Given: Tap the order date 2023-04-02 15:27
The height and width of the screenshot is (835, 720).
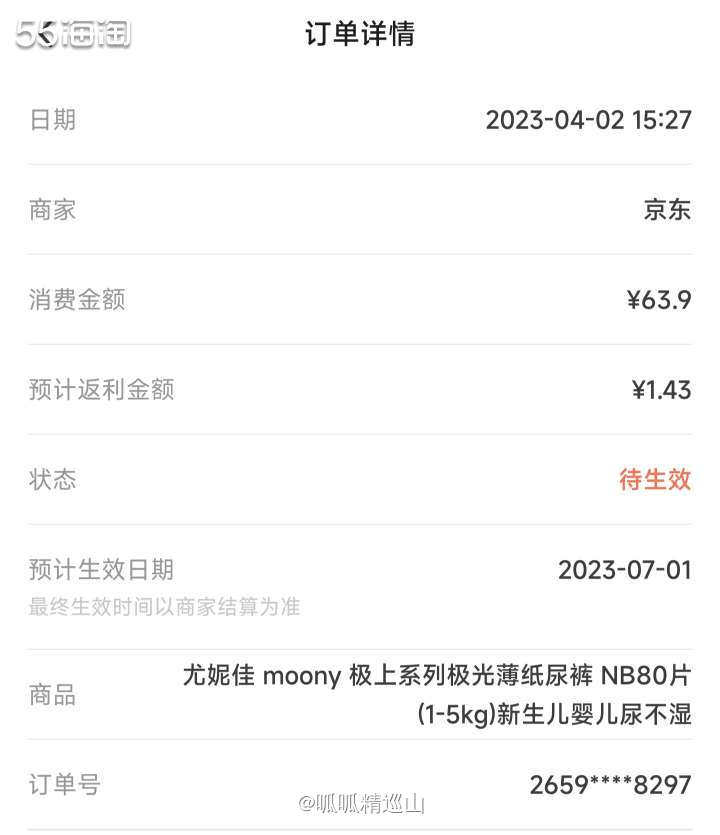Looking at the screenshot, I should (588, 120).
